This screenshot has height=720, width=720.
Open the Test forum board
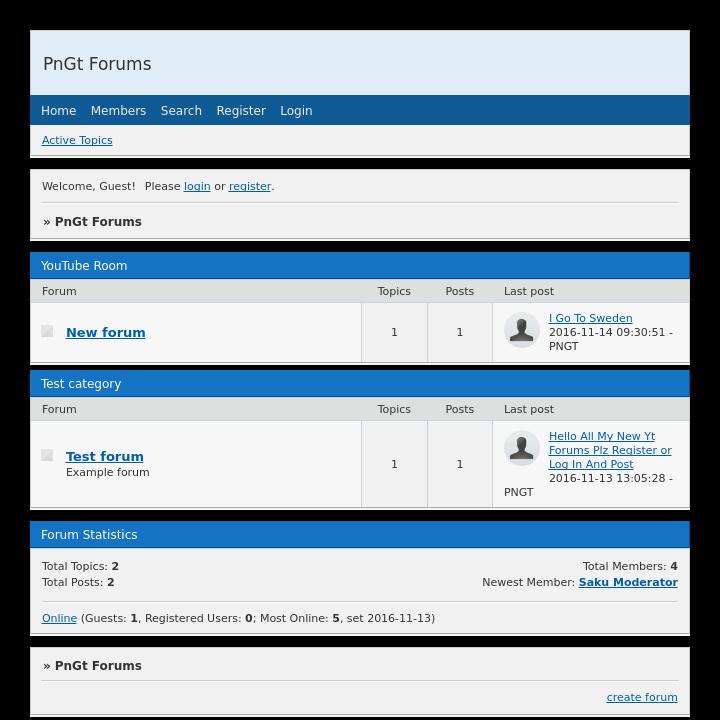coord(105,456)
